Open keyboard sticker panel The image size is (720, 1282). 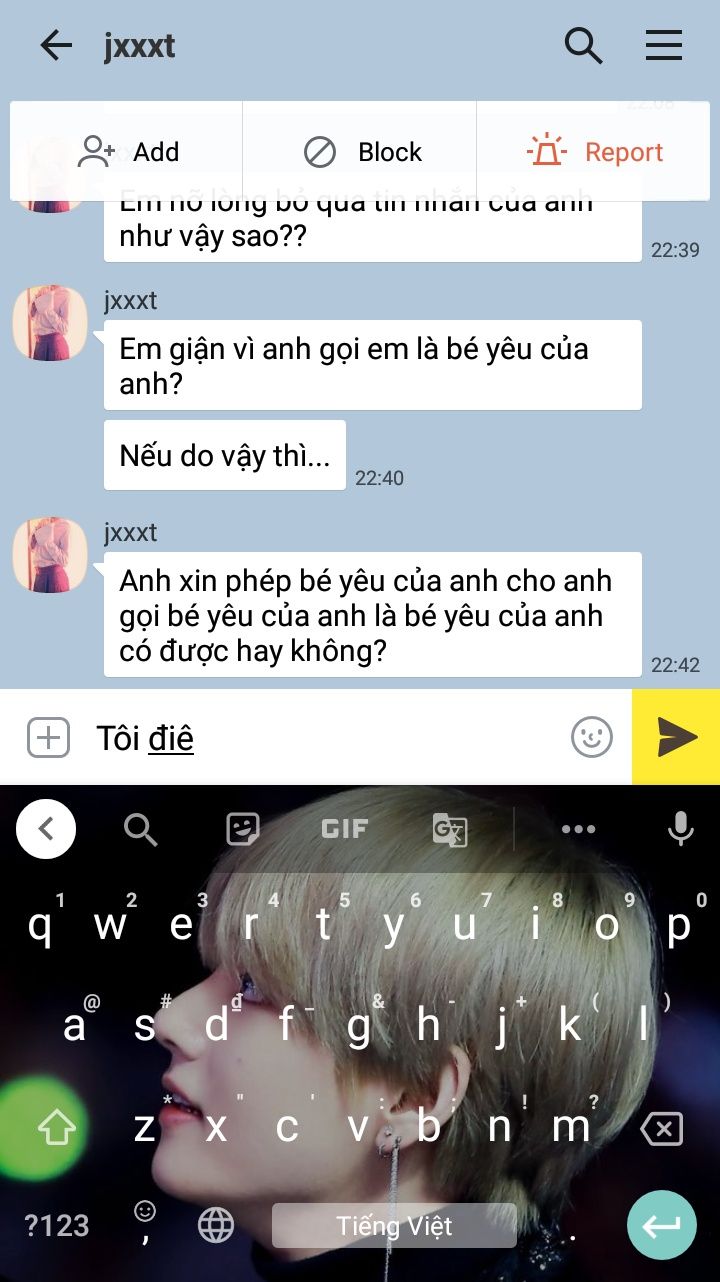[243, 829]
